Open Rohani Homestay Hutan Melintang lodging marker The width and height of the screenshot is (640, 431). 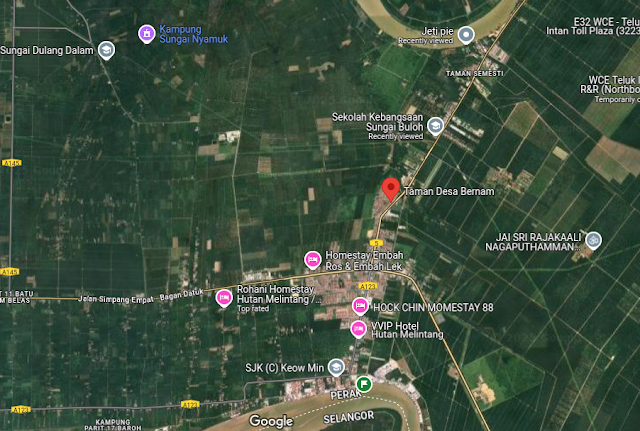pos(224,297)
